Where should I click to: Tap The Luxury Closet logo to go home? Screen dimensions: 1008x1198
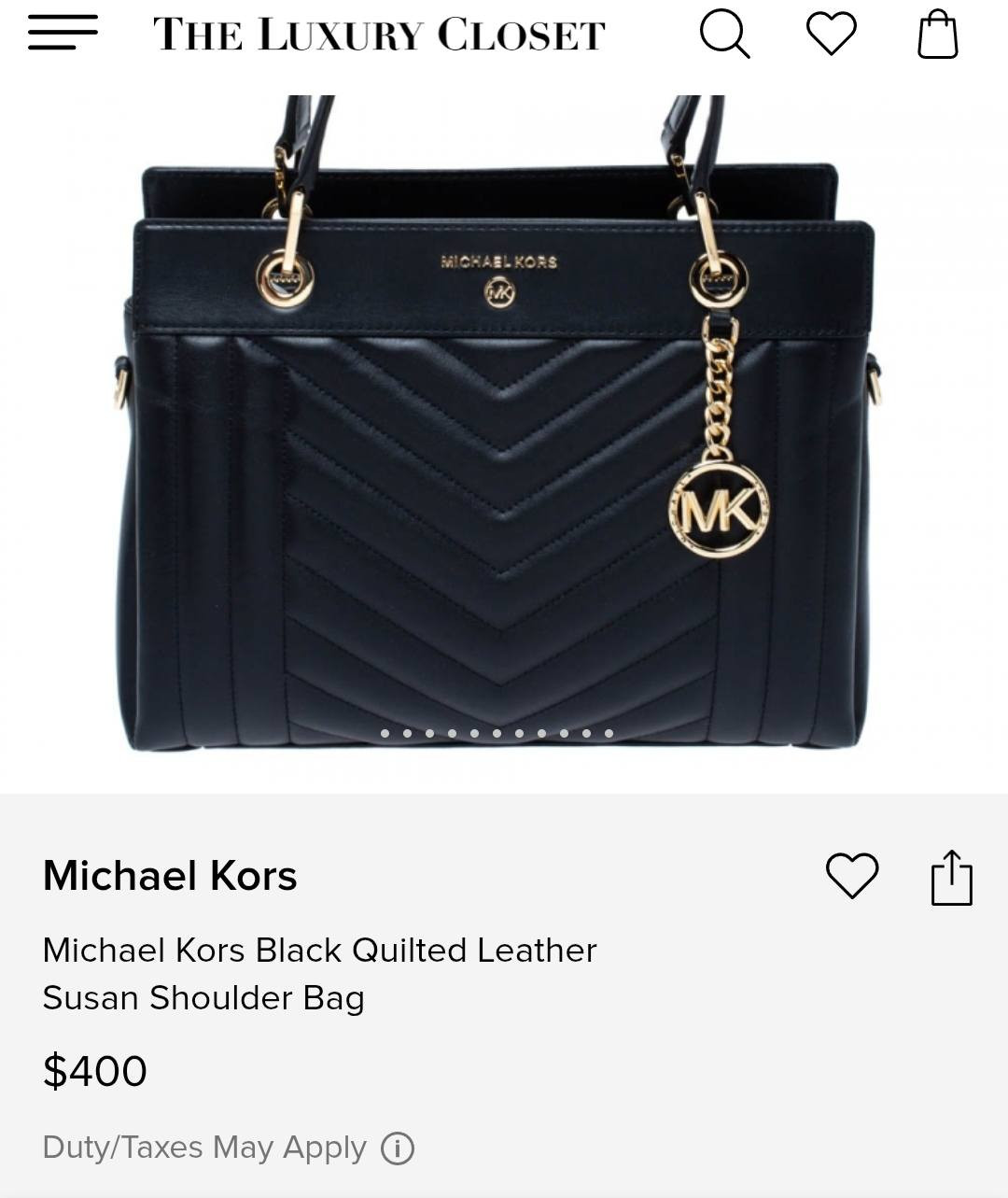[379, 35]
